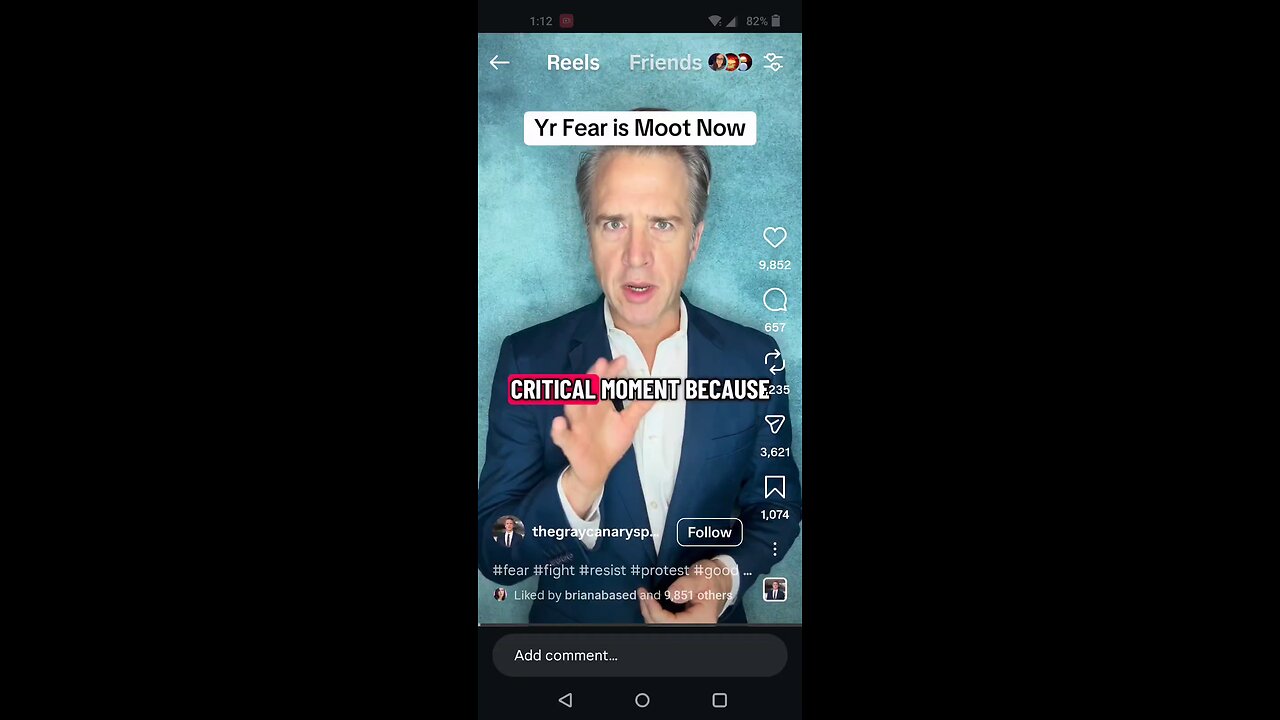Tap the system home button

click(642, 701)
